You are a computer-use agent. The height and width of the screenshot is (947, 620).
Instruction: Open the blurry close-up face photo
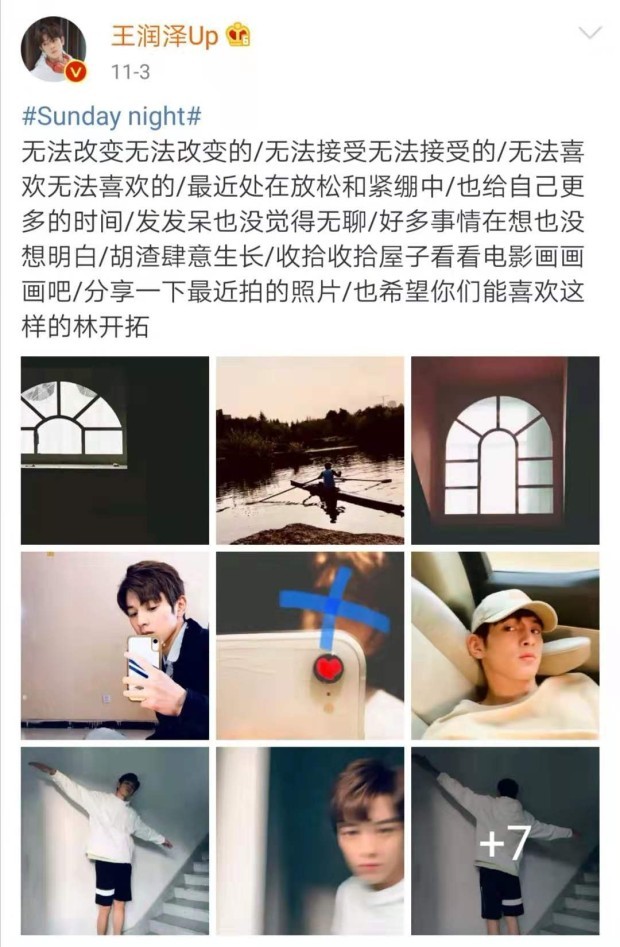pyautogui.click(x=310, y=840)
